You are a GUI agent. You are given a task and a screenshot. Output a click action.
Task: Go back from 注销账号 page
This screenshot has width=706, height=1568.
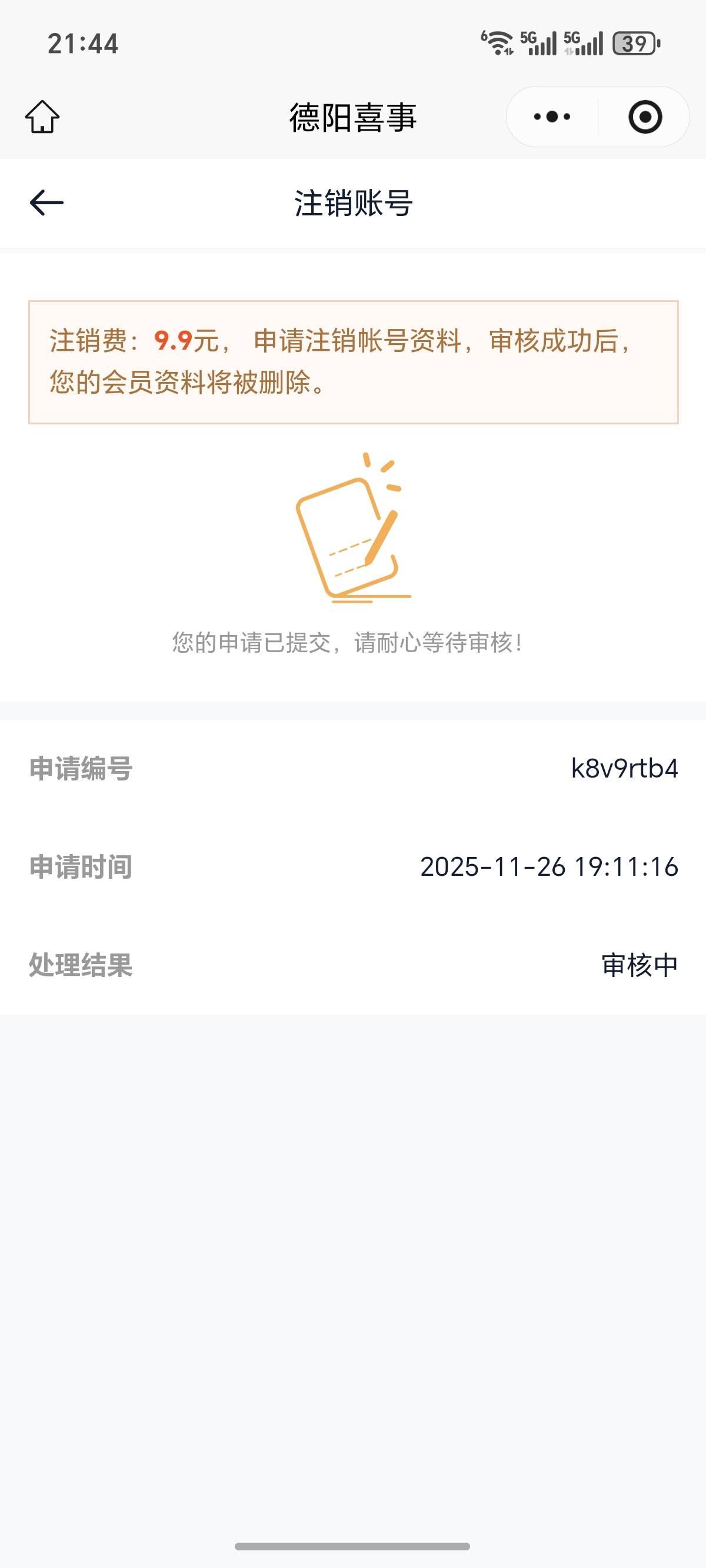click(47, 202)
